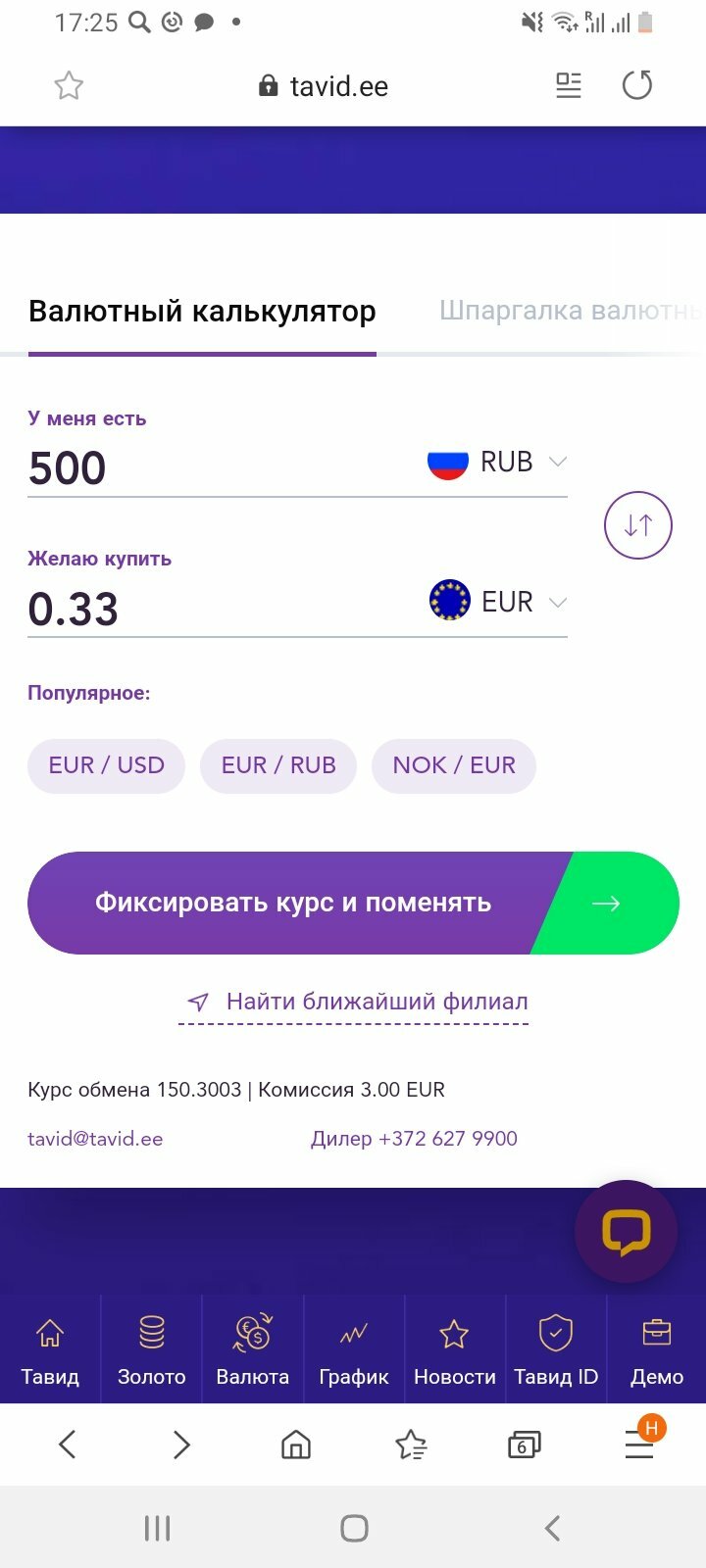Select the EUR / RUB popular pair
The image size is (706, 1568).
(x=278, y=765)
